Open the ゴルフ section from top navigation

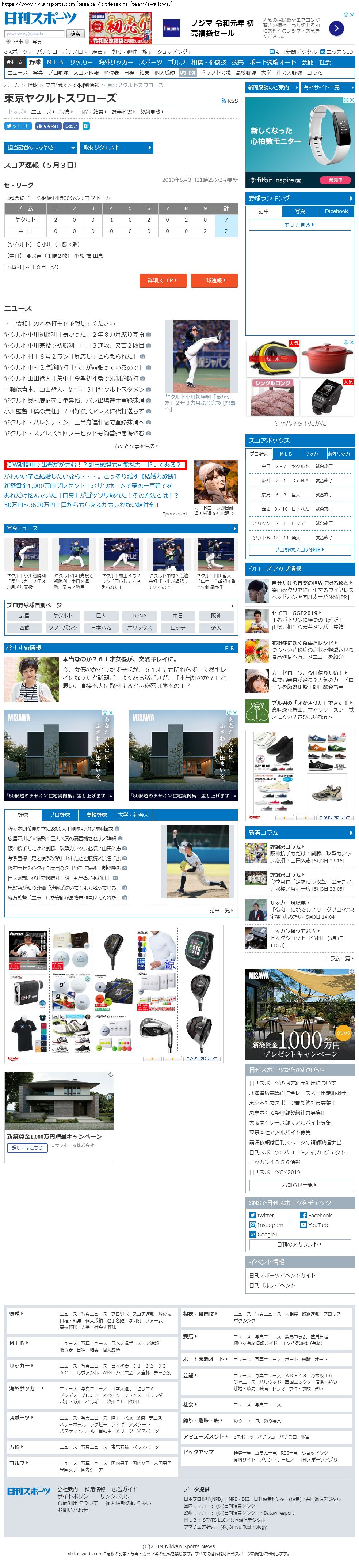(176, 62)
